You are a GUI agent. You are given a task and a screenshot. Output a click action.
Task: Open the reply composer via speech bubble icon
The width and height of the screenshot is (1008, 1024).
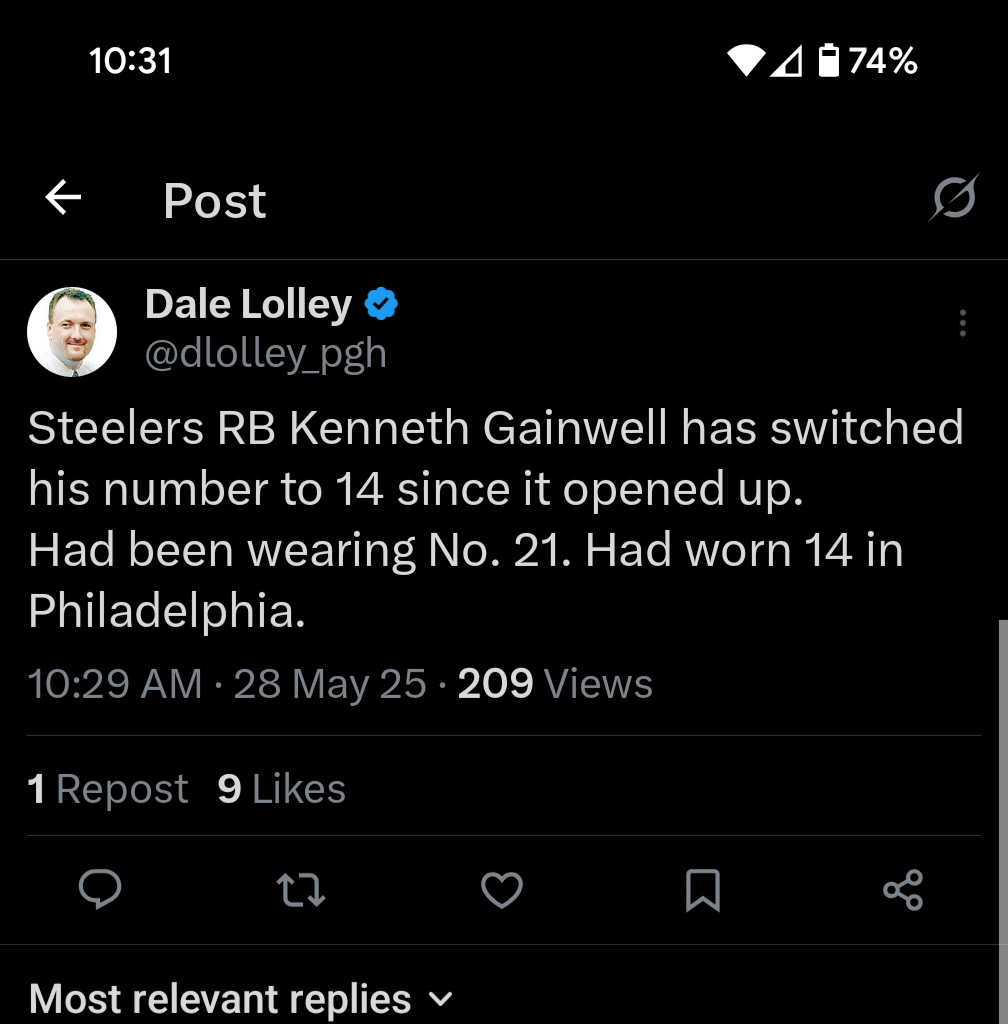(x=99, y=890)
